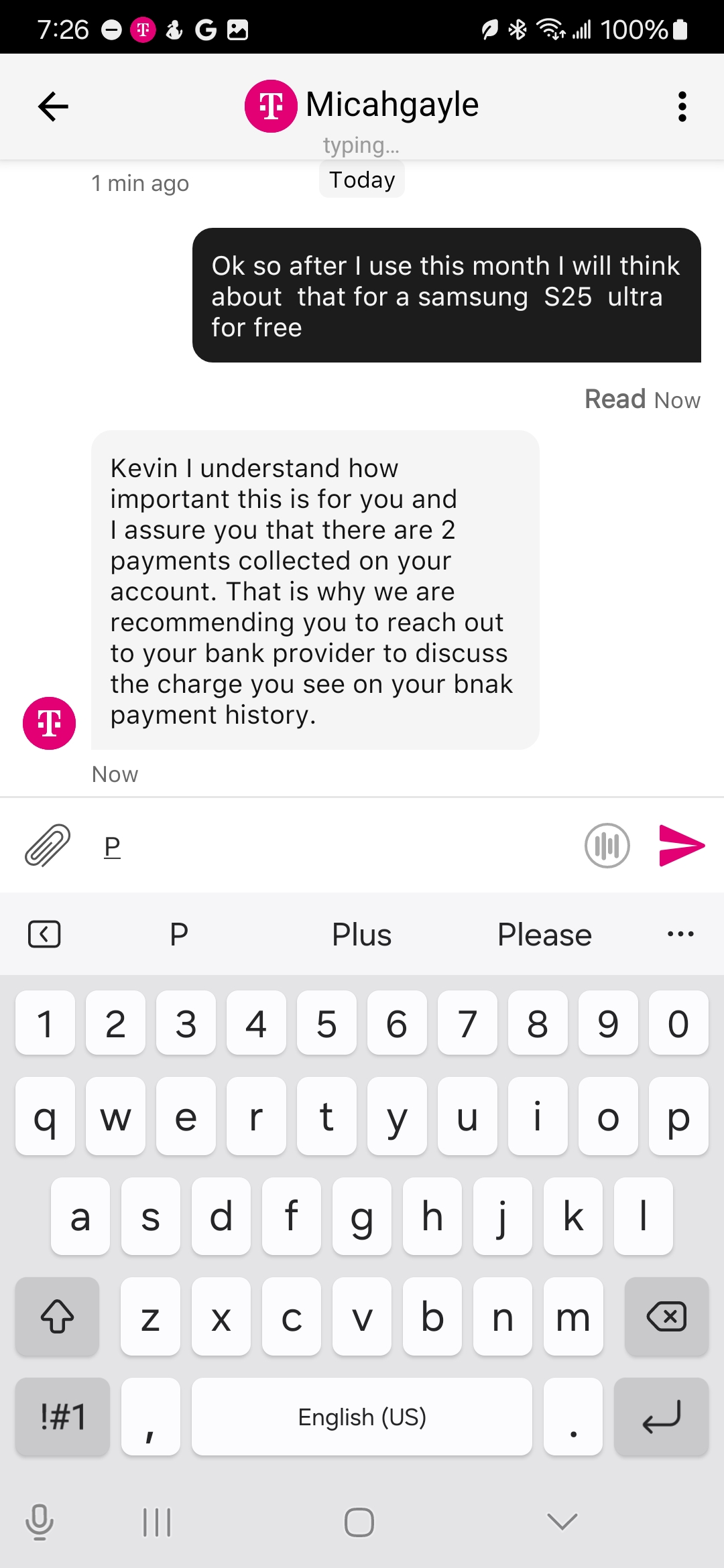Hide the keyboard with the down chevron
Image resolution: width=724 pixels, height=1568 pixels.
[562, 1522]
